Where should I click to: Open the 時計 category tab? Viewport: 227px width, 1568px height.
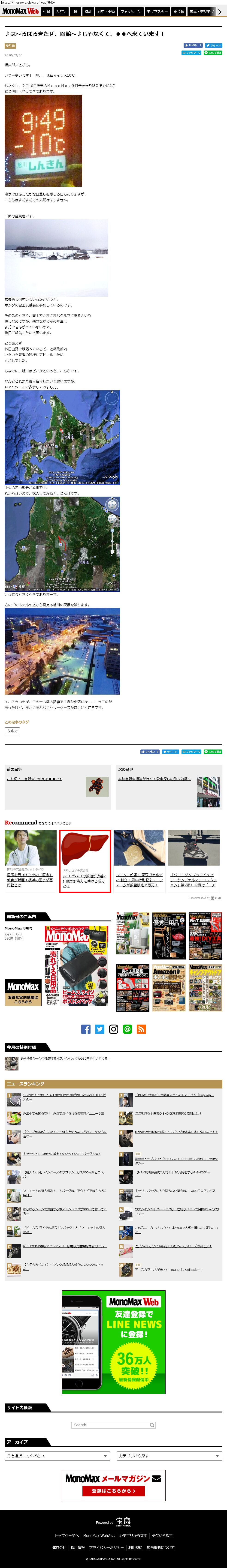tap(88, 12)
